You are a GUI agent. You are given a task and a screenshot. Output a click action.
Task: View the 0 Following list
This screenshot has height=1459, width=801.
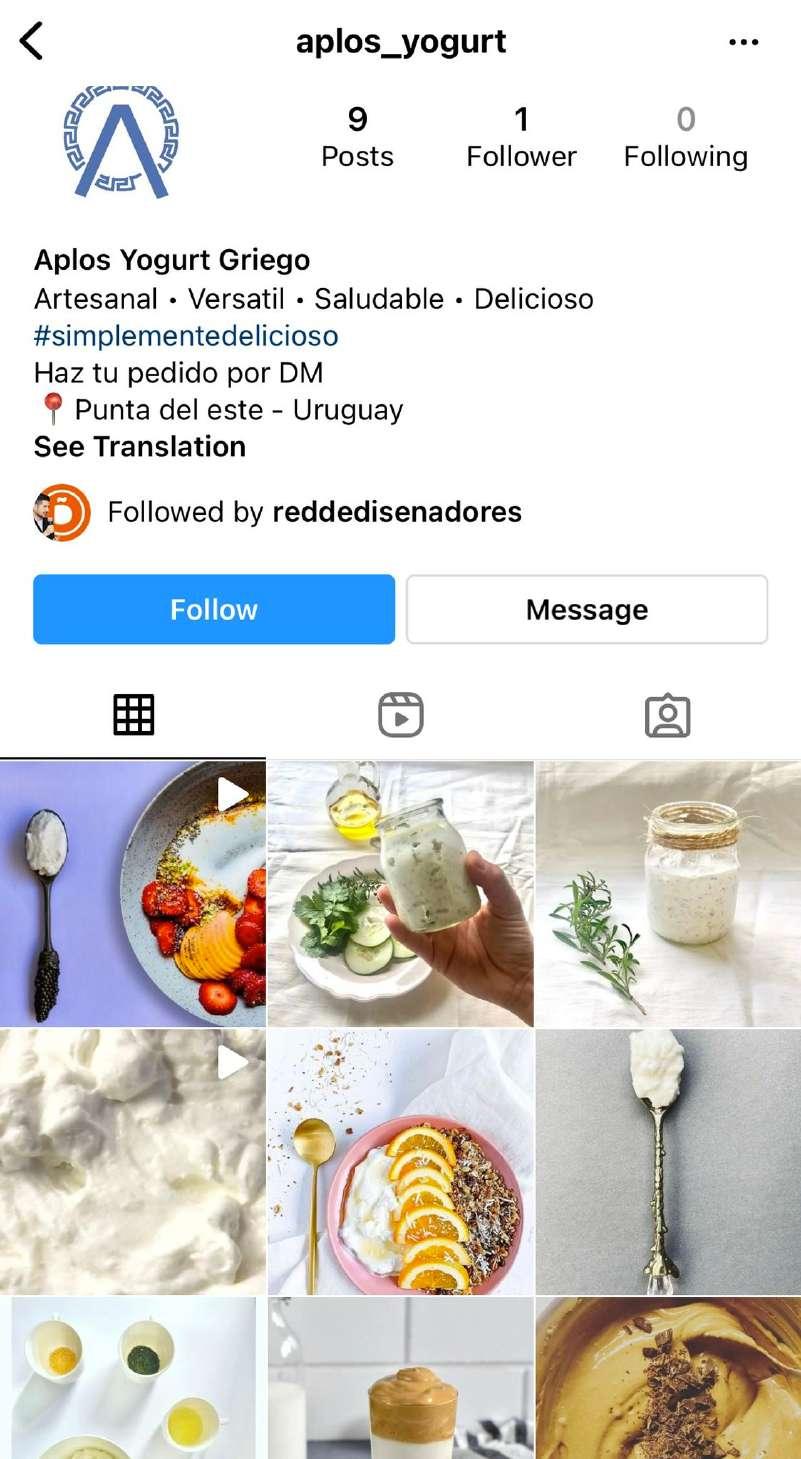tap(685, 137)
